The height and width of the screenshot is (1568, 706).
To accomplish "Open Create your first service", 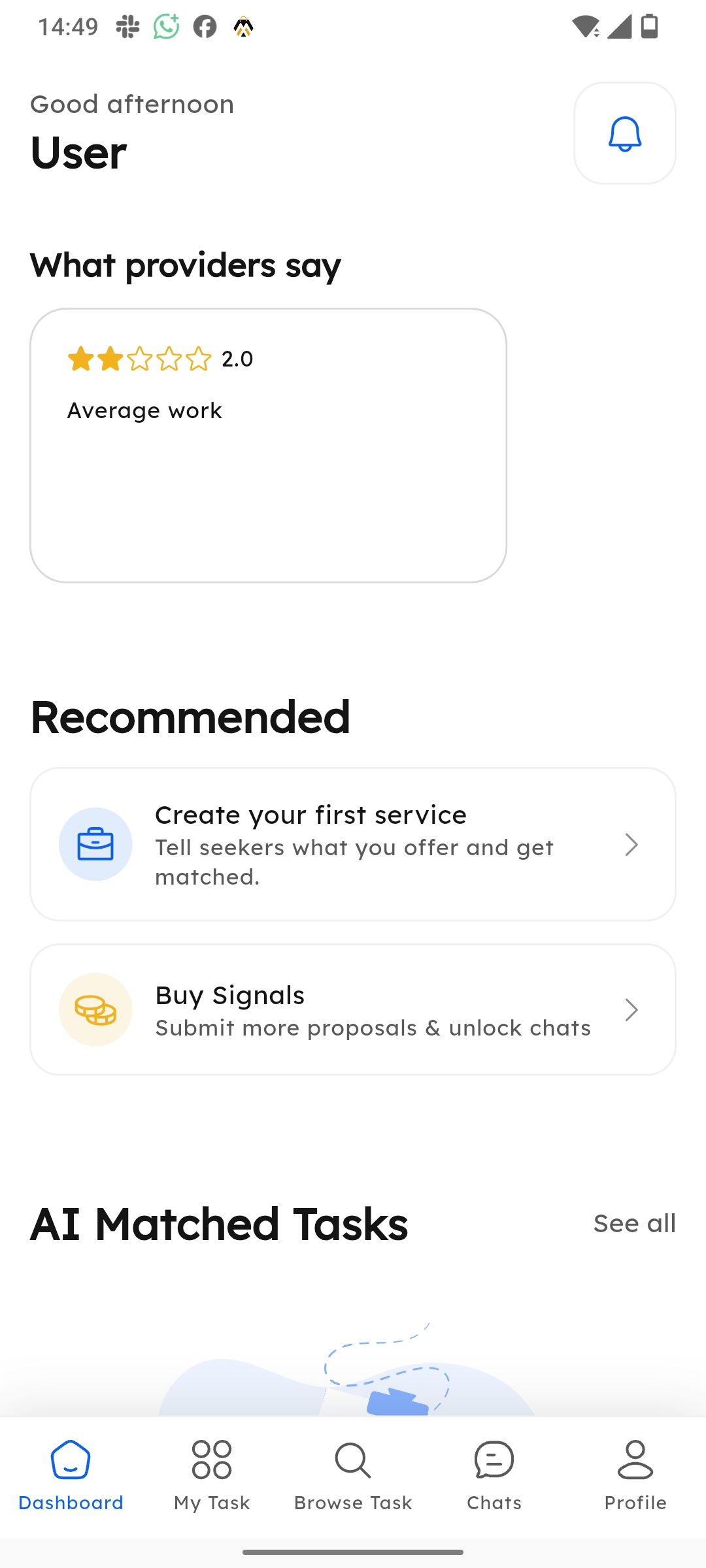I will pyautogui.click(x=353, y=844).
